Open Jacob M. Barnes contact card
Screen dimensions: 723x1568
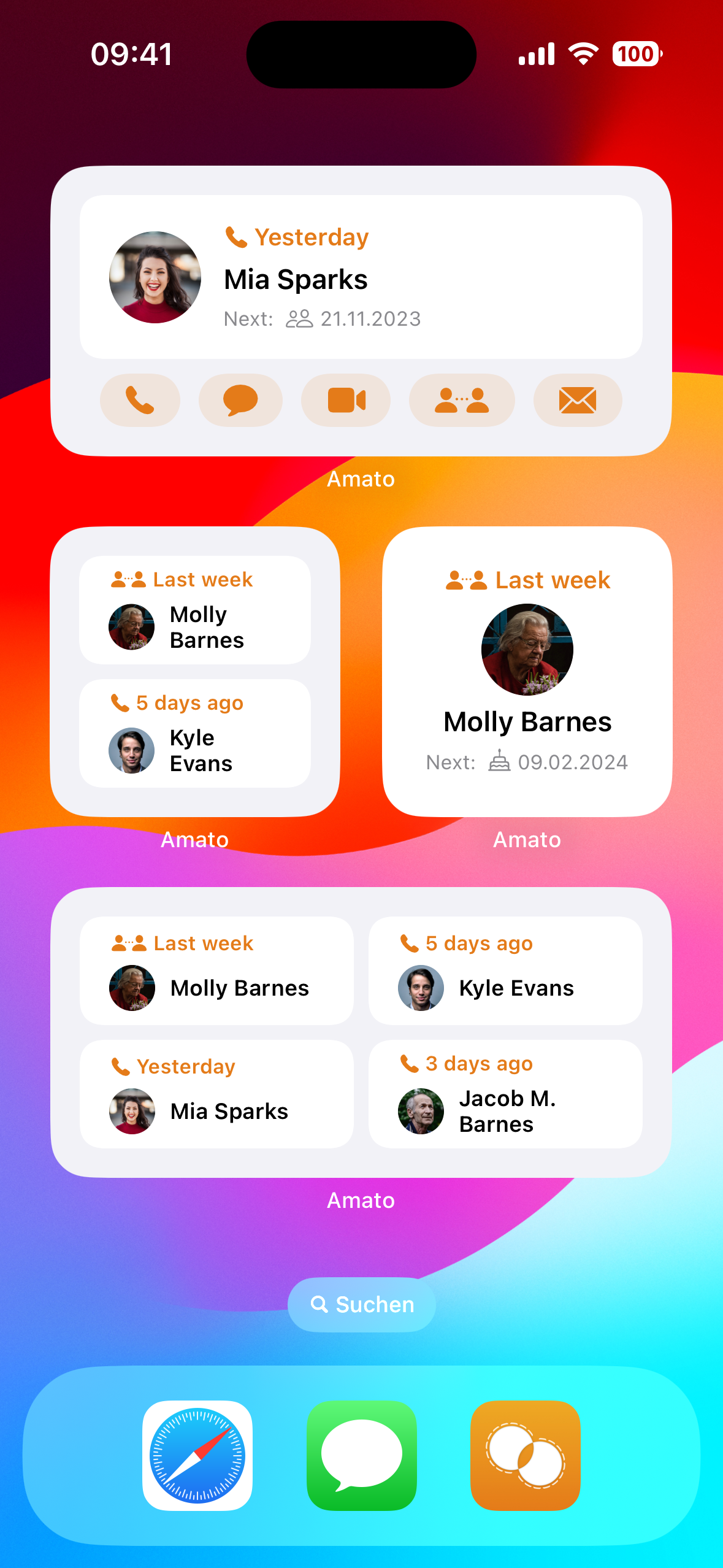coord(505,1094)
